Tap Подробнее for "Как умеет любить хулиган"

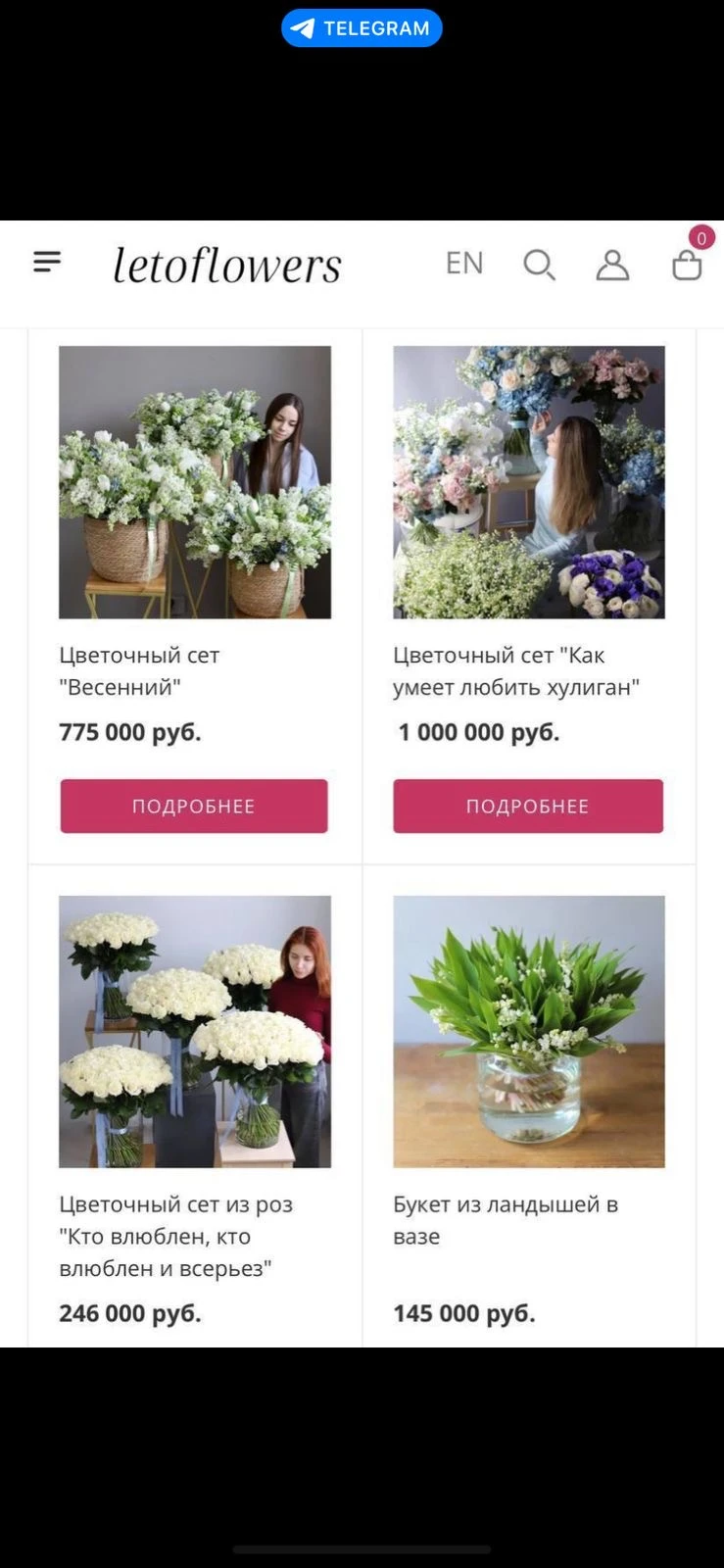click(x=528, y=807)
